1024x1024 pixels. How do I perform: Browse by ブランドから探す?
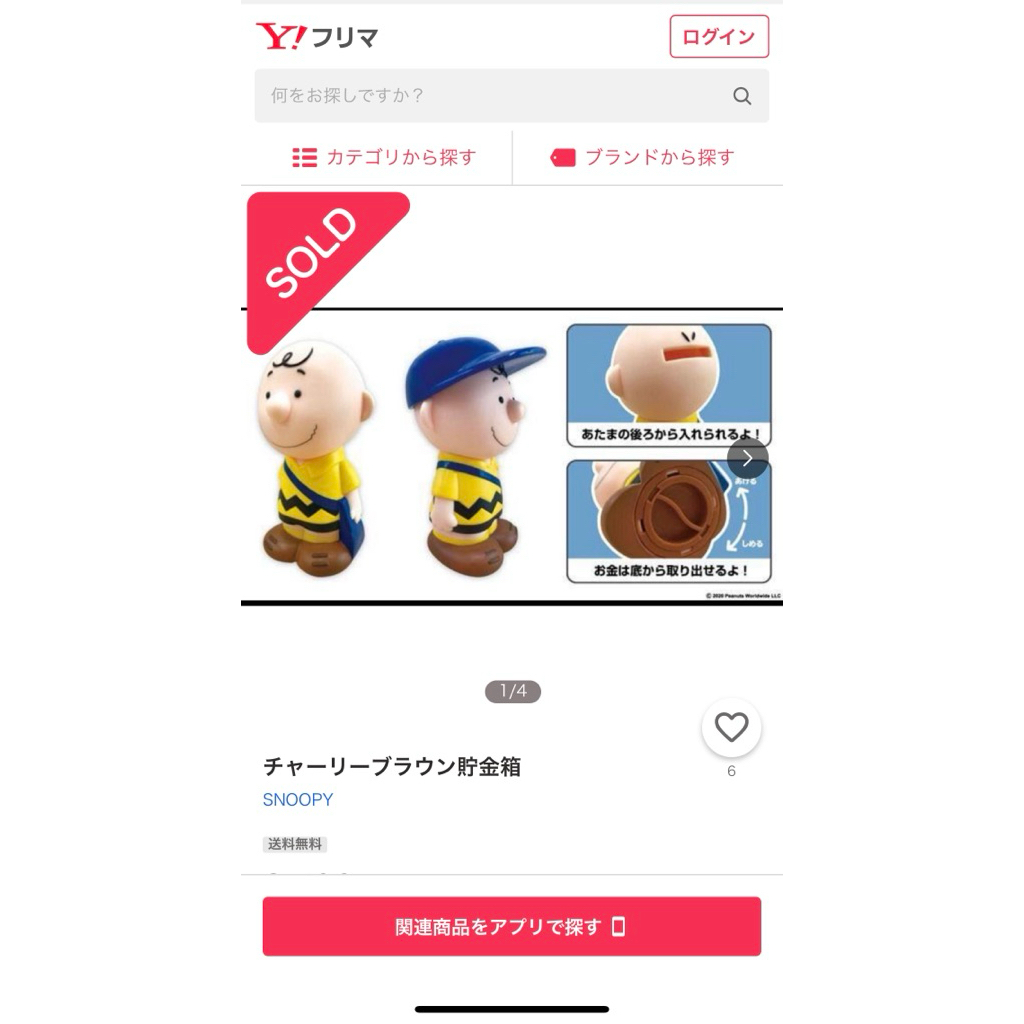tap(643, 157)
